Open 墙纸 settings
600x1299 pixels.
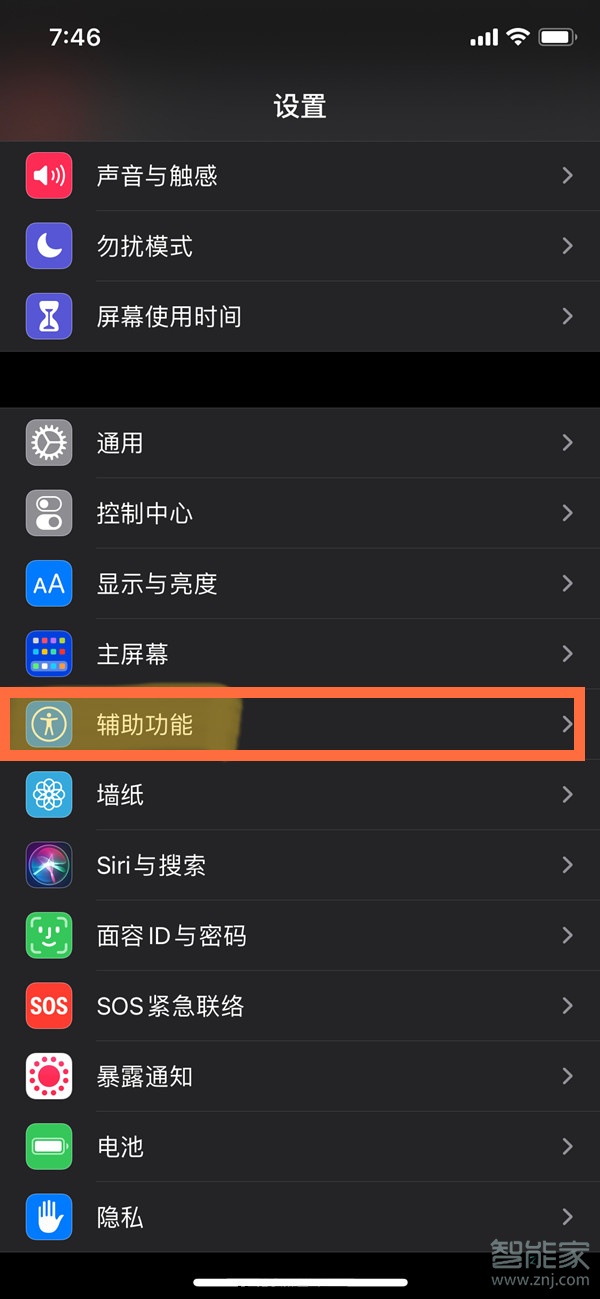[x=300, y=795]
